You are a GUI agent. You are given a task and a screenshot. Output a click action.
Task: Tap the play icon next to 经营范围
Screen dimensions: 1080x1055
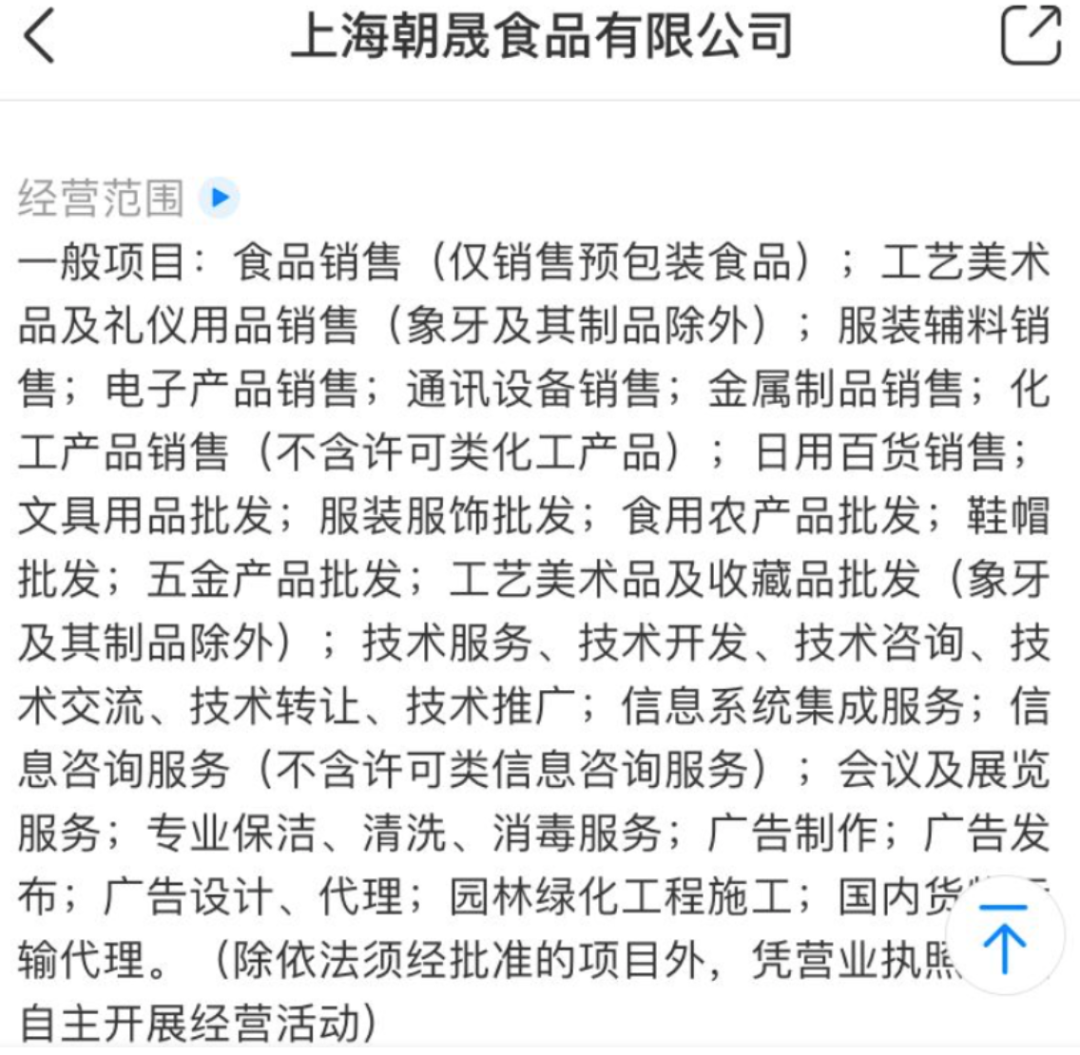pyautogui.click(x=219, y=198)
